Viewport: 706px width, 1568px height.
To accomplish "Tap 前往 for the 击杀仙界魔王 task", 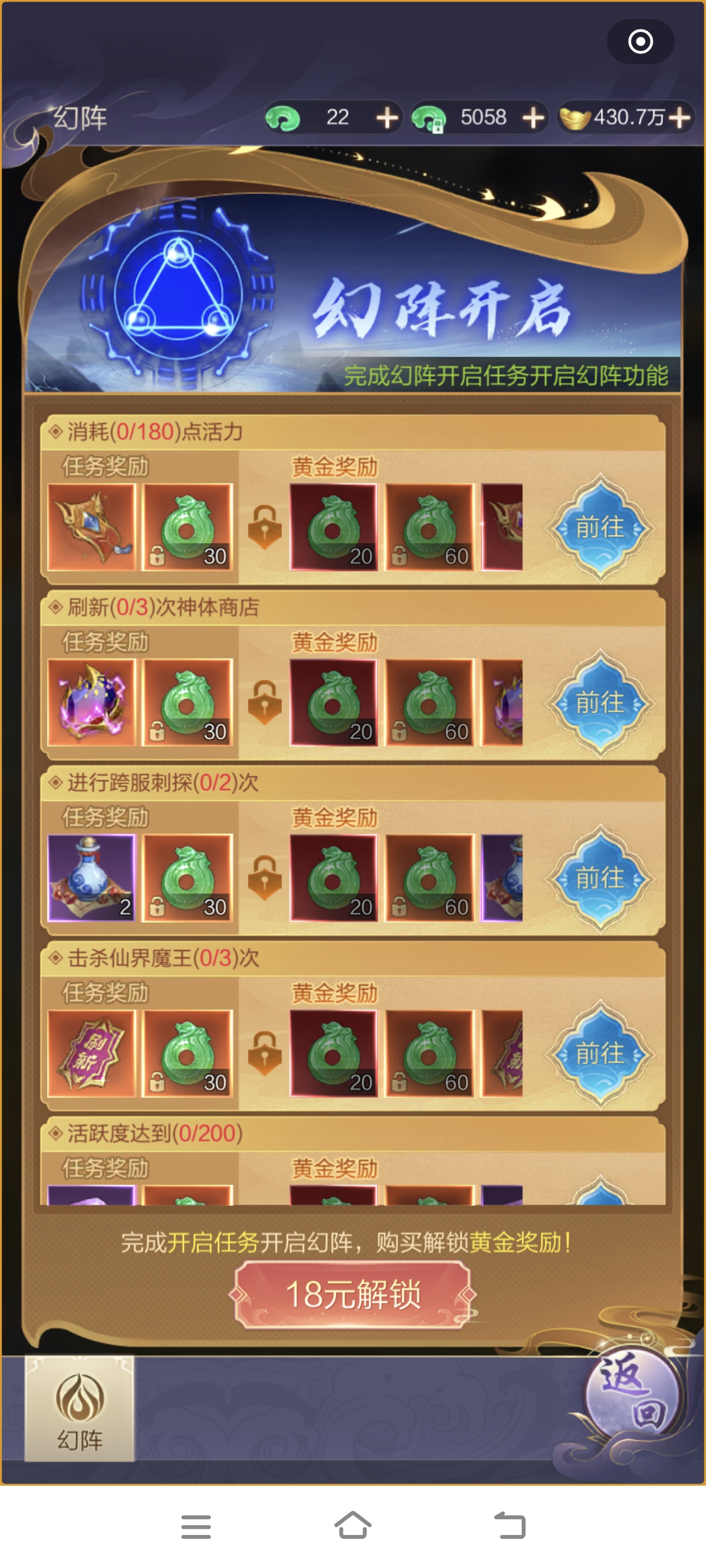I will (x=600, y=1054).
